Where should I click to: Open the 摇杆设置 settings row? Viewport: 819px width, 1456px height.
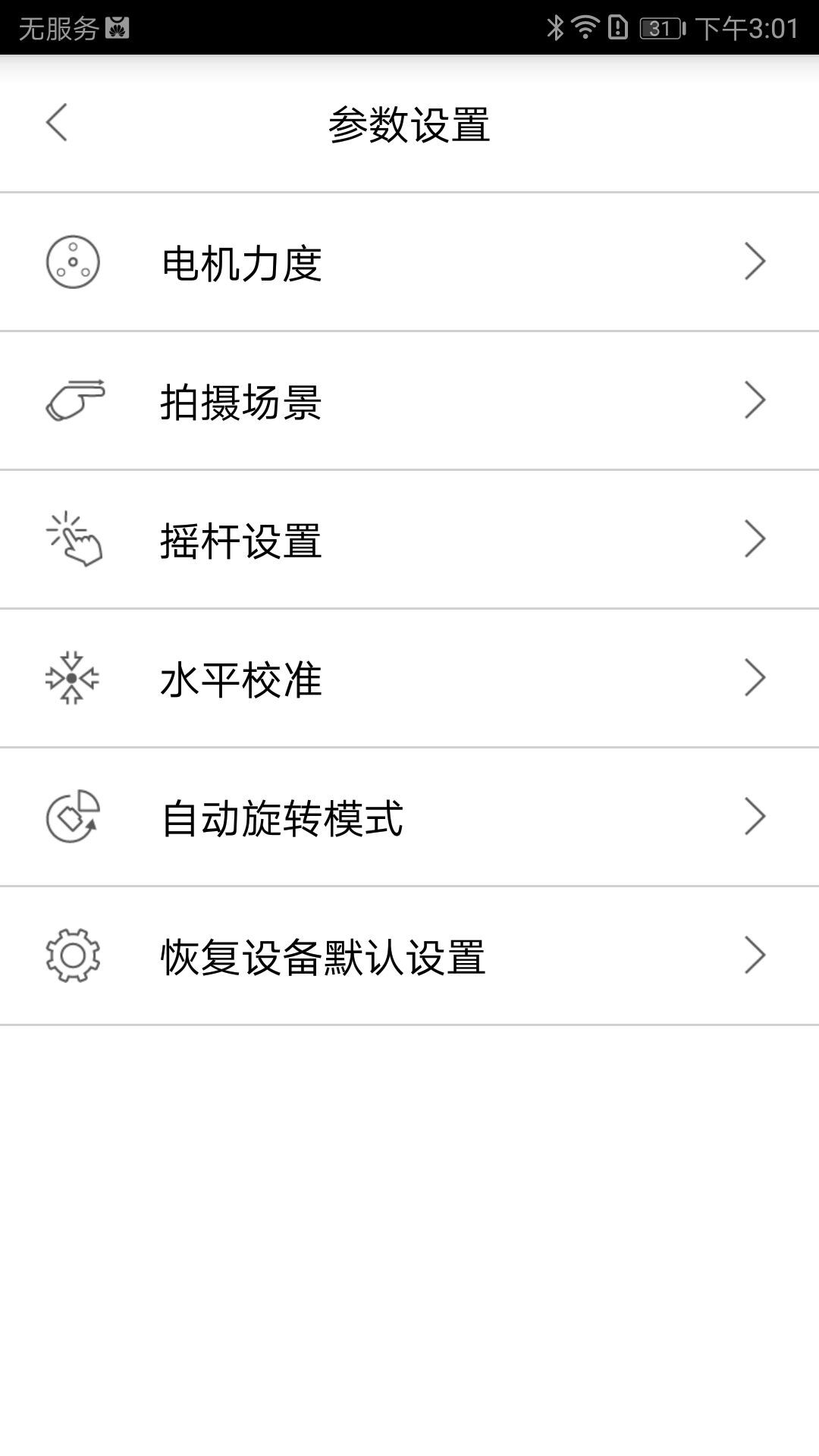pyautogui.click(x=409, y=539)
